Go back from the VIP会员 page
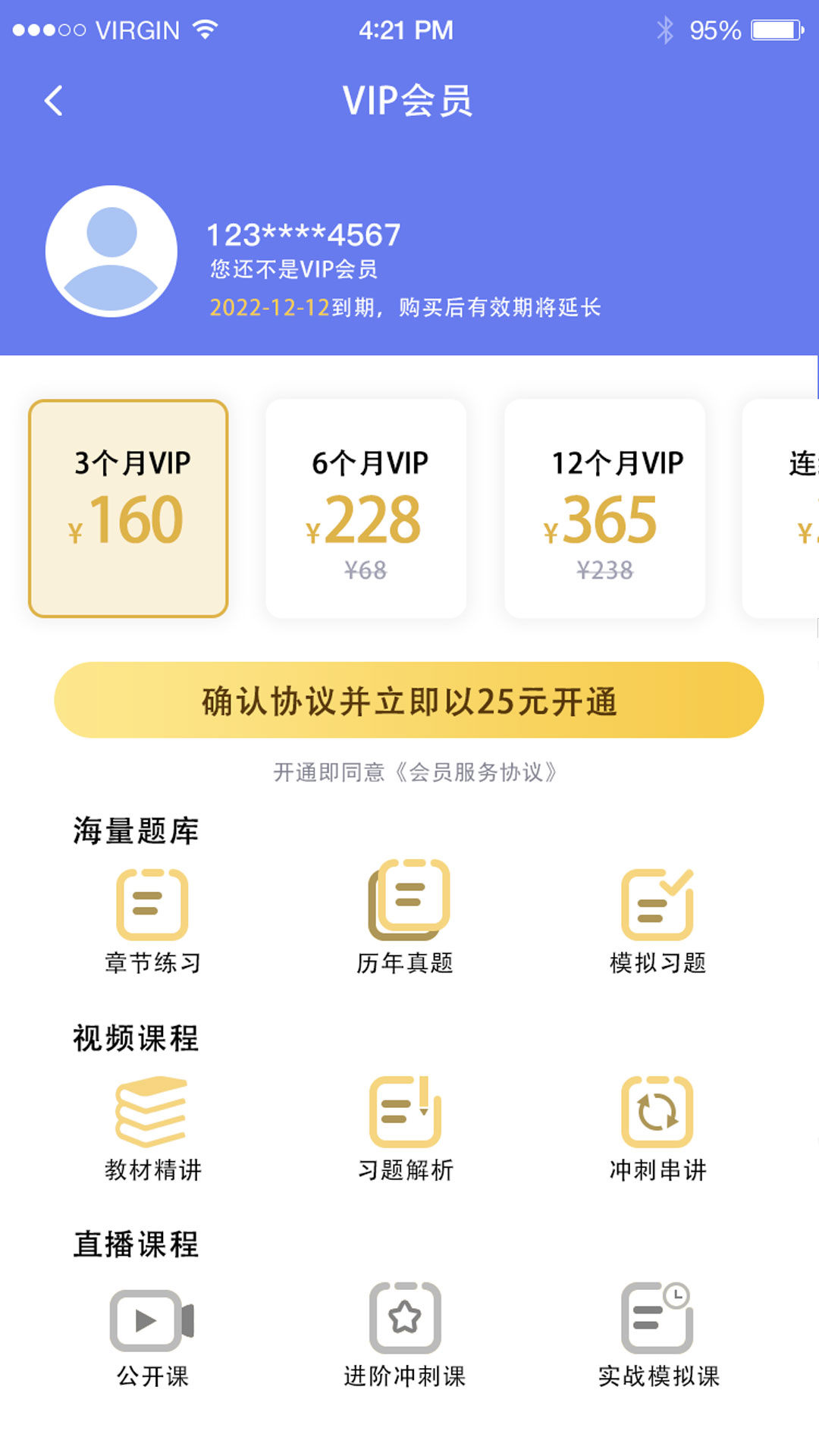This screenshot has width=819, height=1456. pyautogui.click(x=53, y=101)
